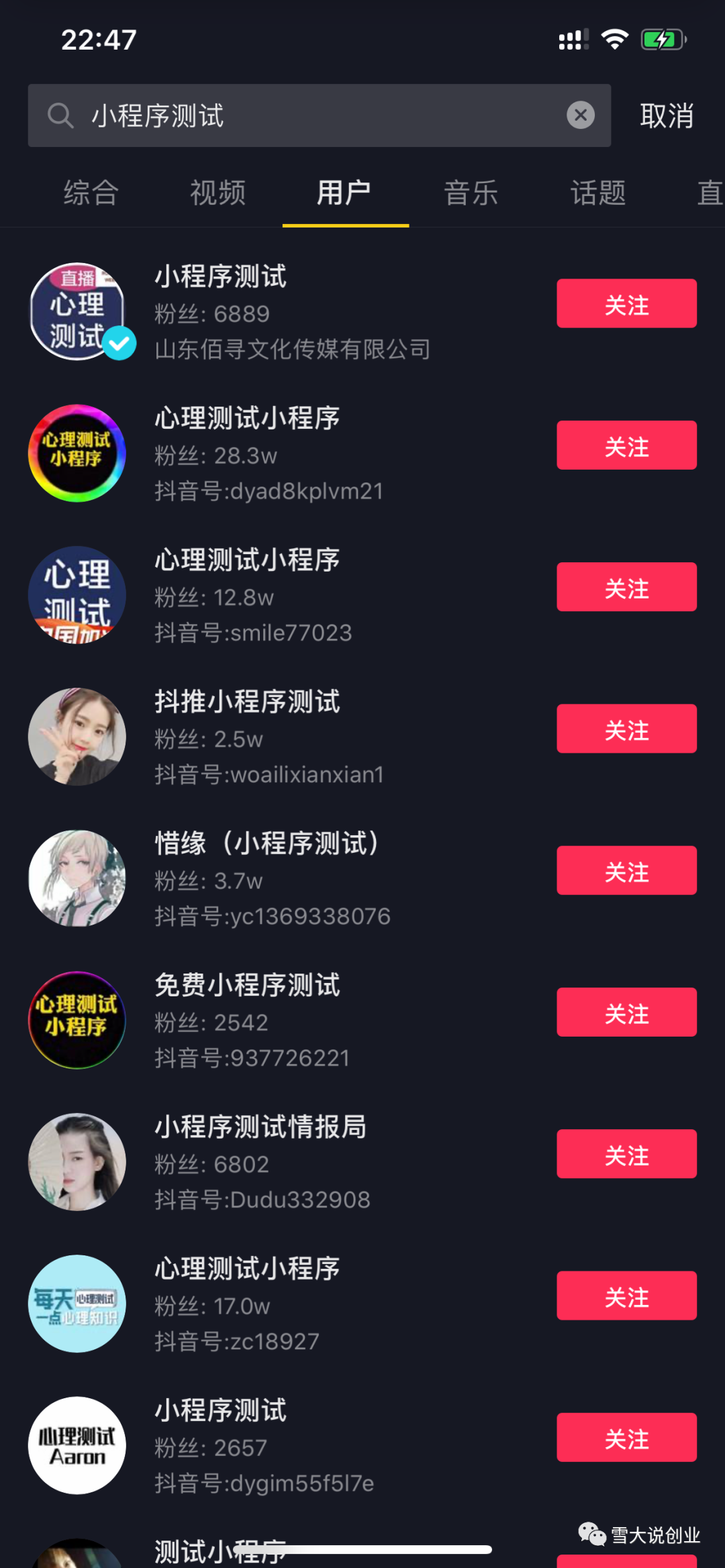
Task: Follow 小程序测试情报局
Action: click(x=626, y=1154)
